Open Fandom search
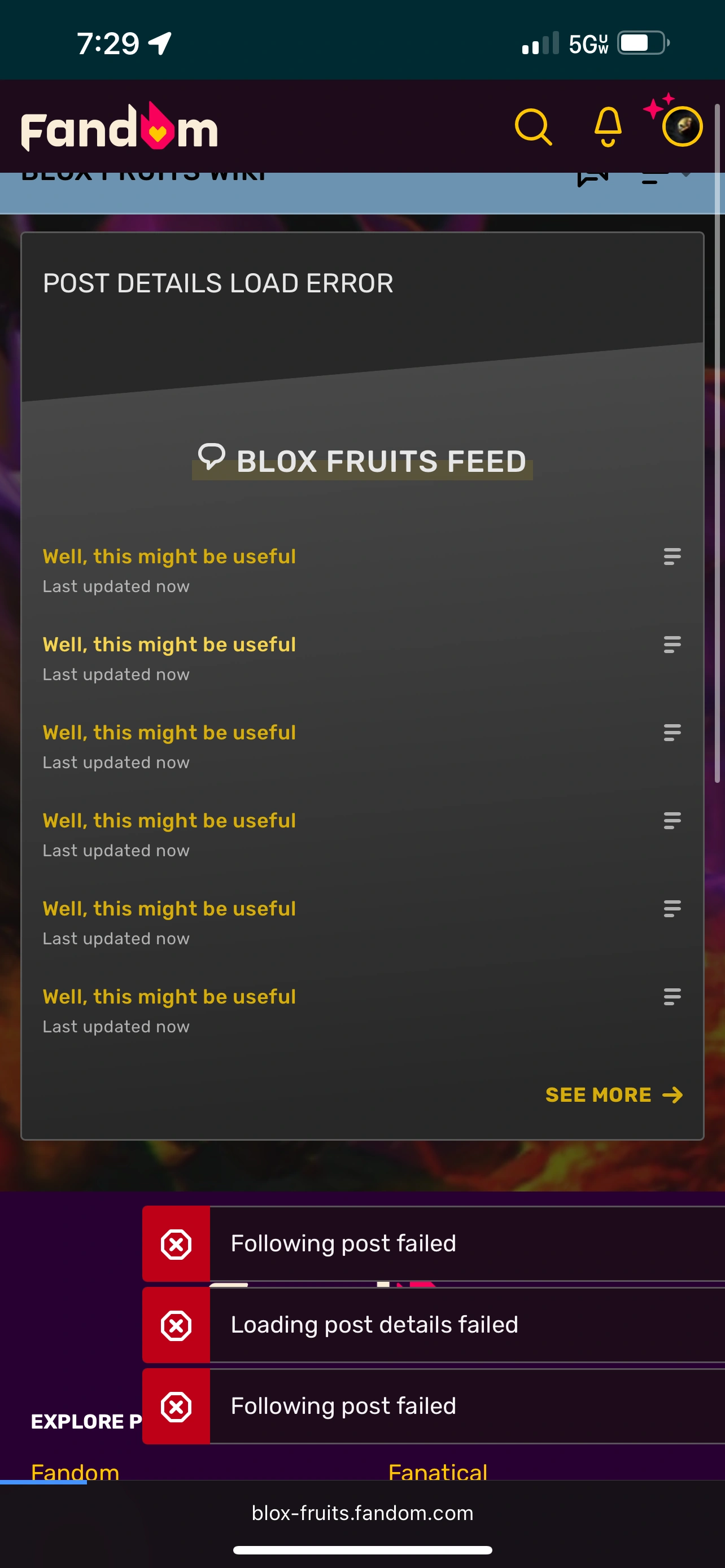Screen dimensions: 725x1568 pos(532,127)
